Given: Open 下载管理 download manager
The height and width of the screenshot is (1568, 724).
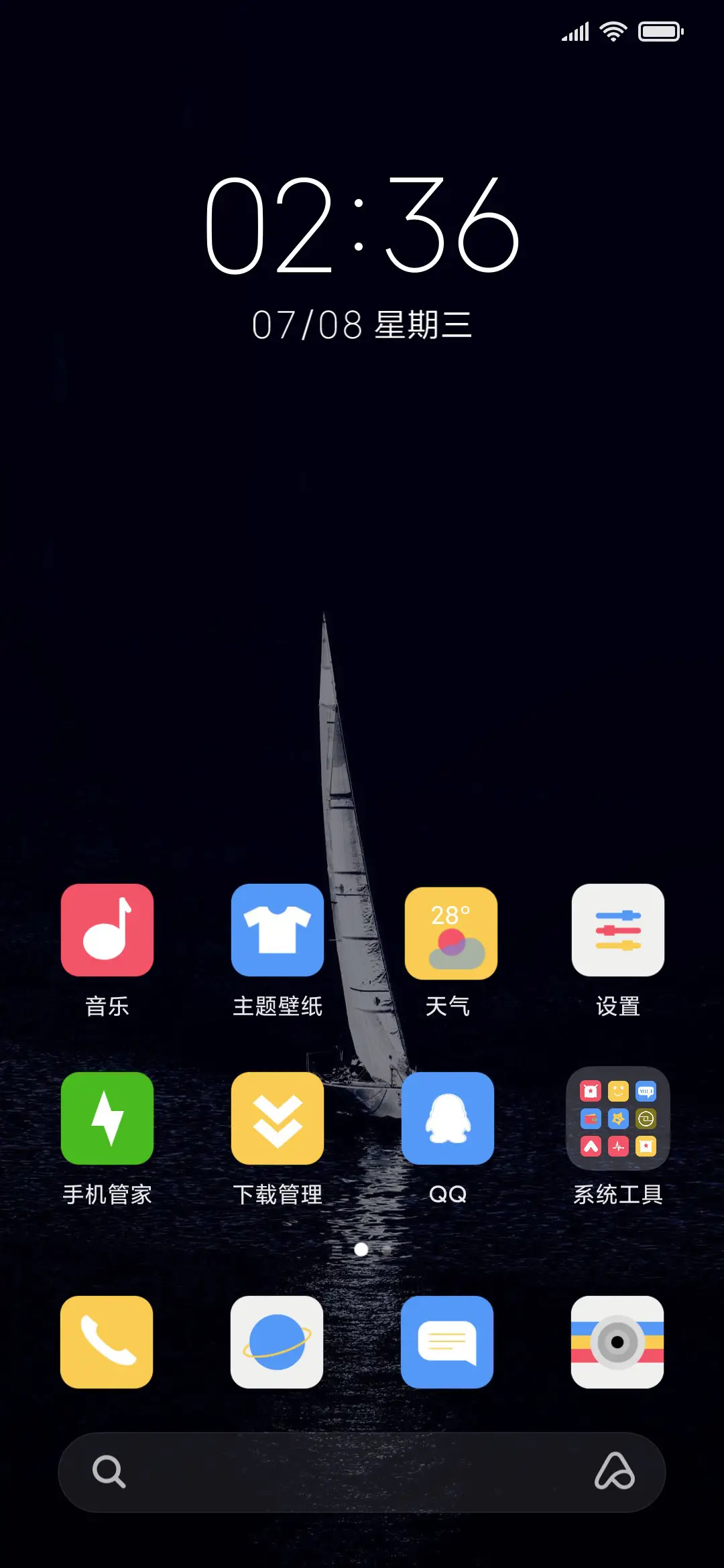Looking at the screenshot, I should (278, 1118).
